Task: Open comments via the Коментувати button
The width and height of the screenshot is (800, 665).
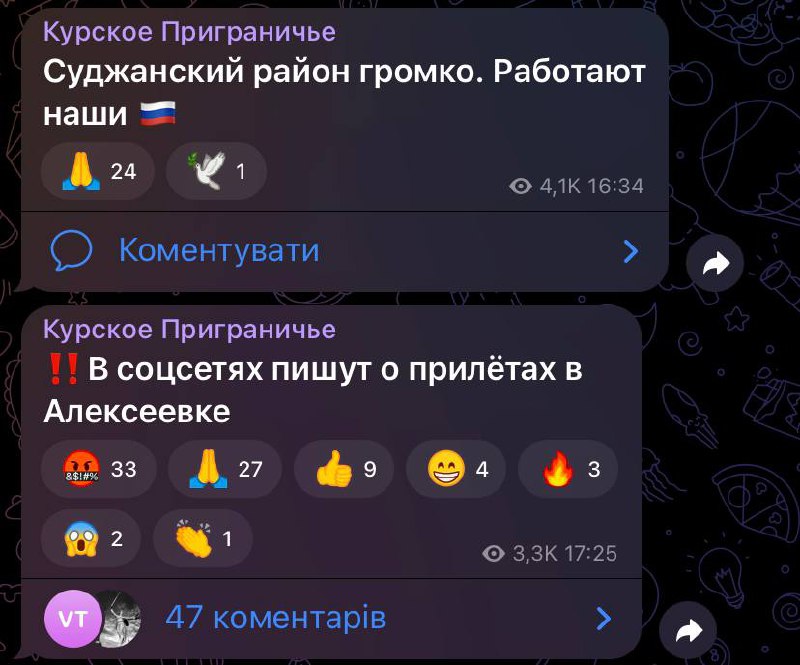Action: pos(218,250)
